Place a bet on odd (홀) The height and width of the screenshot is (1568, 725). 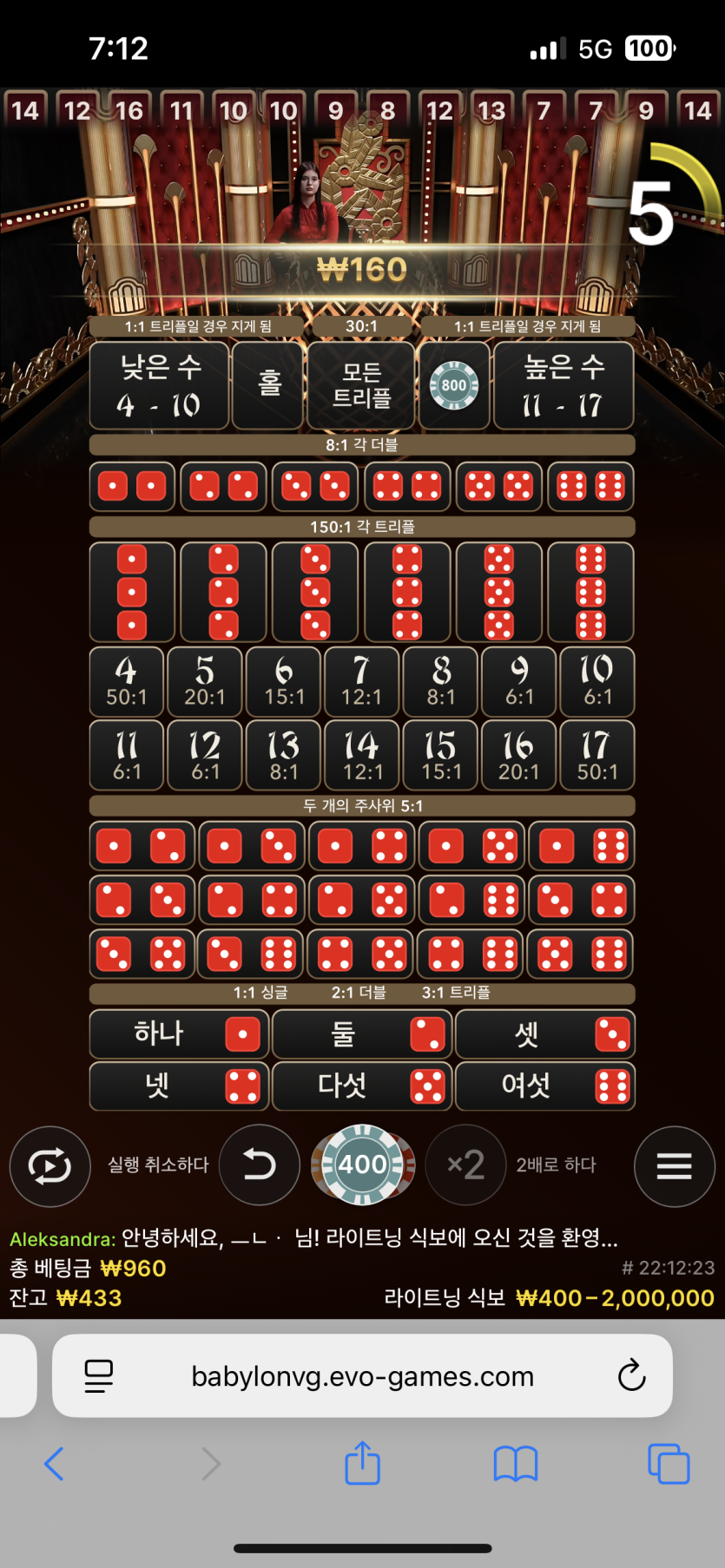tap(269, 385)
